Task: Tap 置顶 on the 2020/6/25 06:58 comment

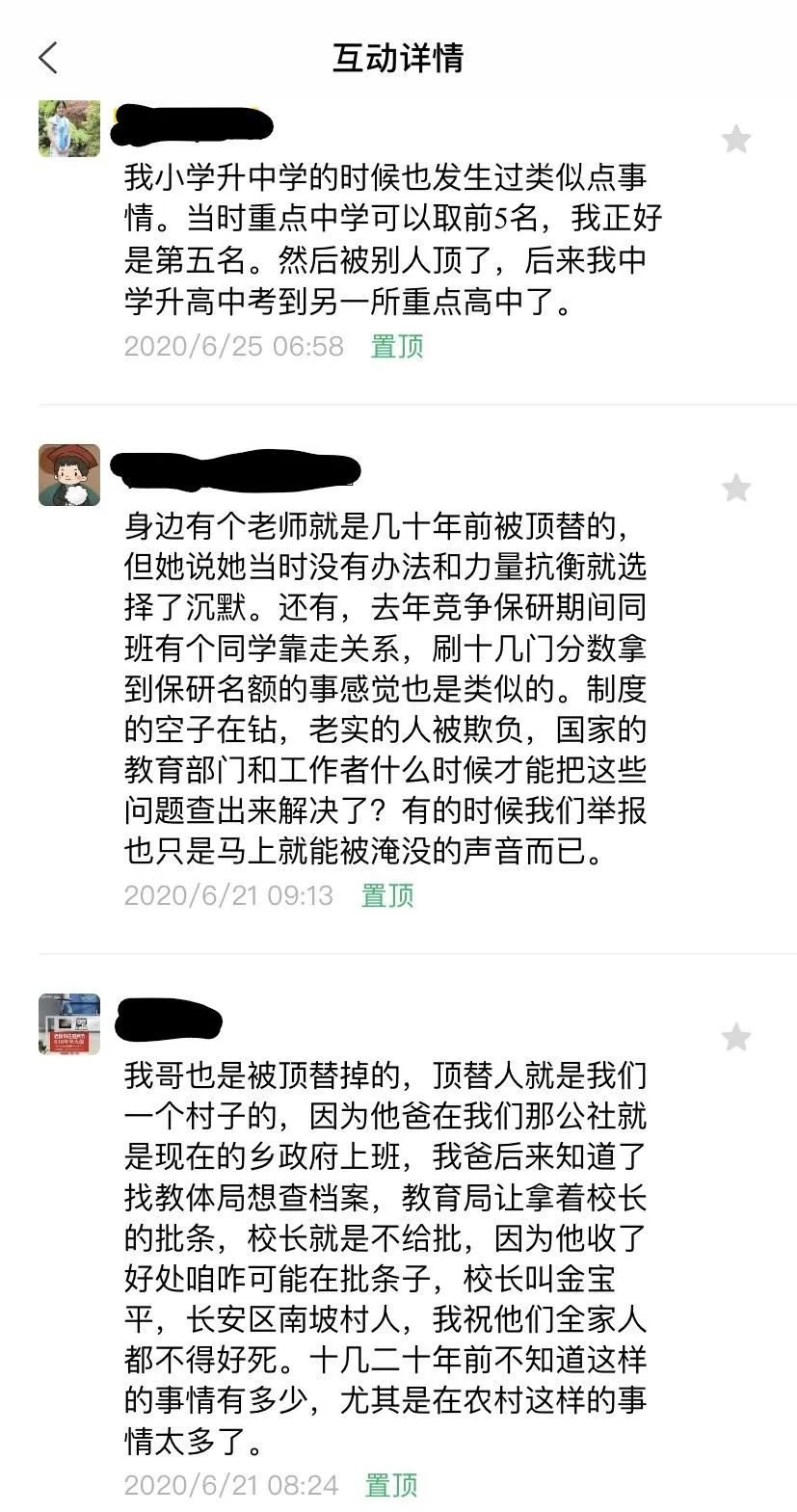Action: (x=397, y=346)
